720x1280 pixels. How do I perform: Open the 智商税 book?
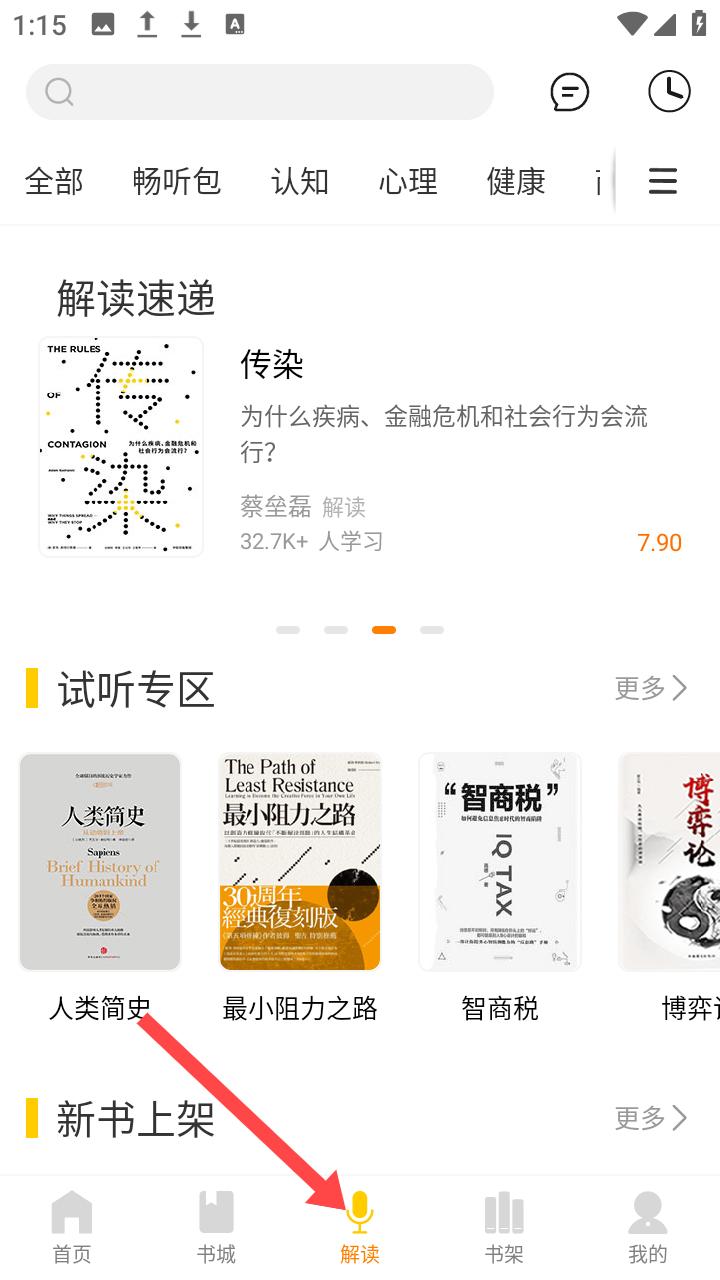pyautogui.click(x=500, y=889)
